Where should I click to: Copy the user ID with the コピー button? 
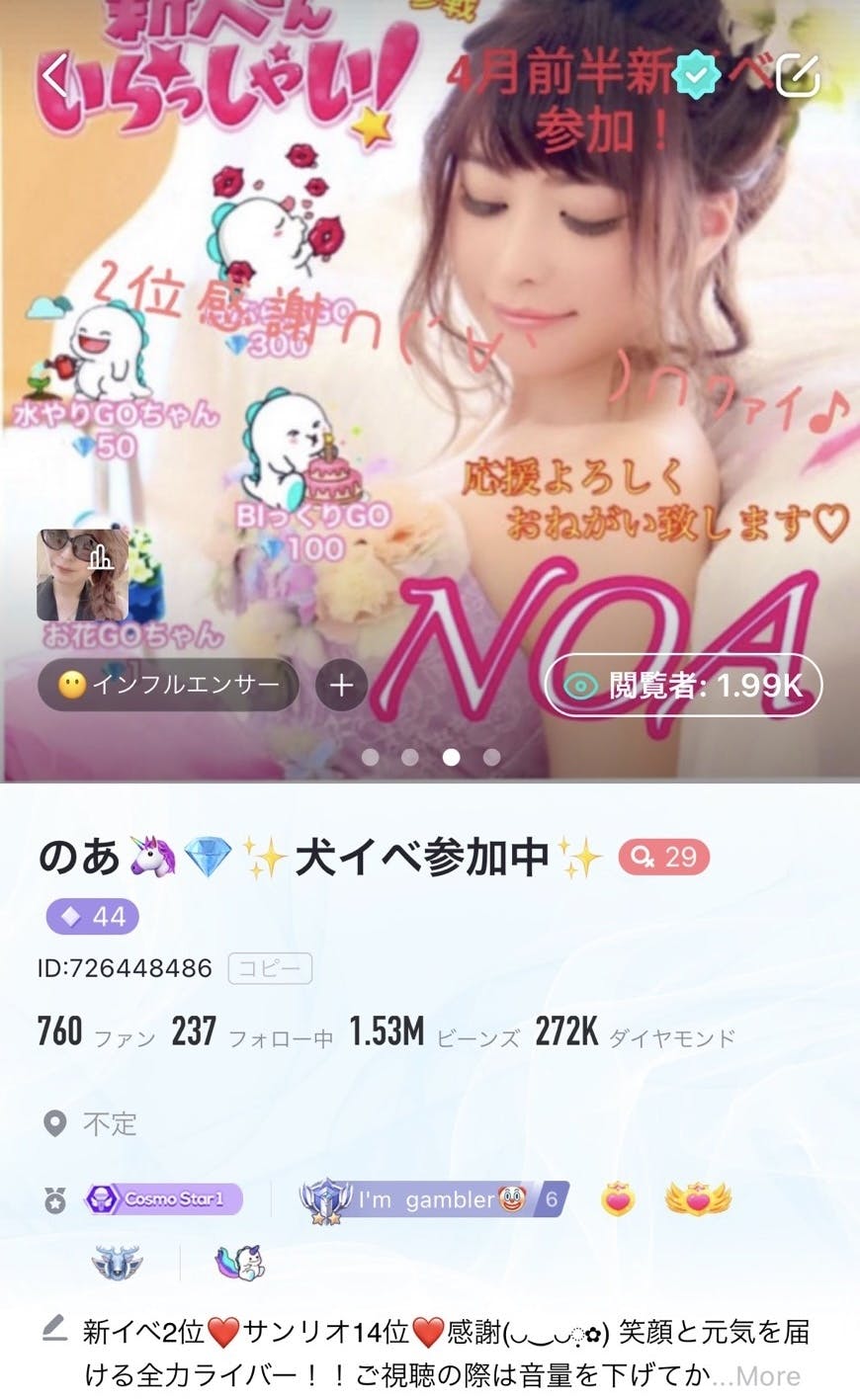(x=270, y=968)
